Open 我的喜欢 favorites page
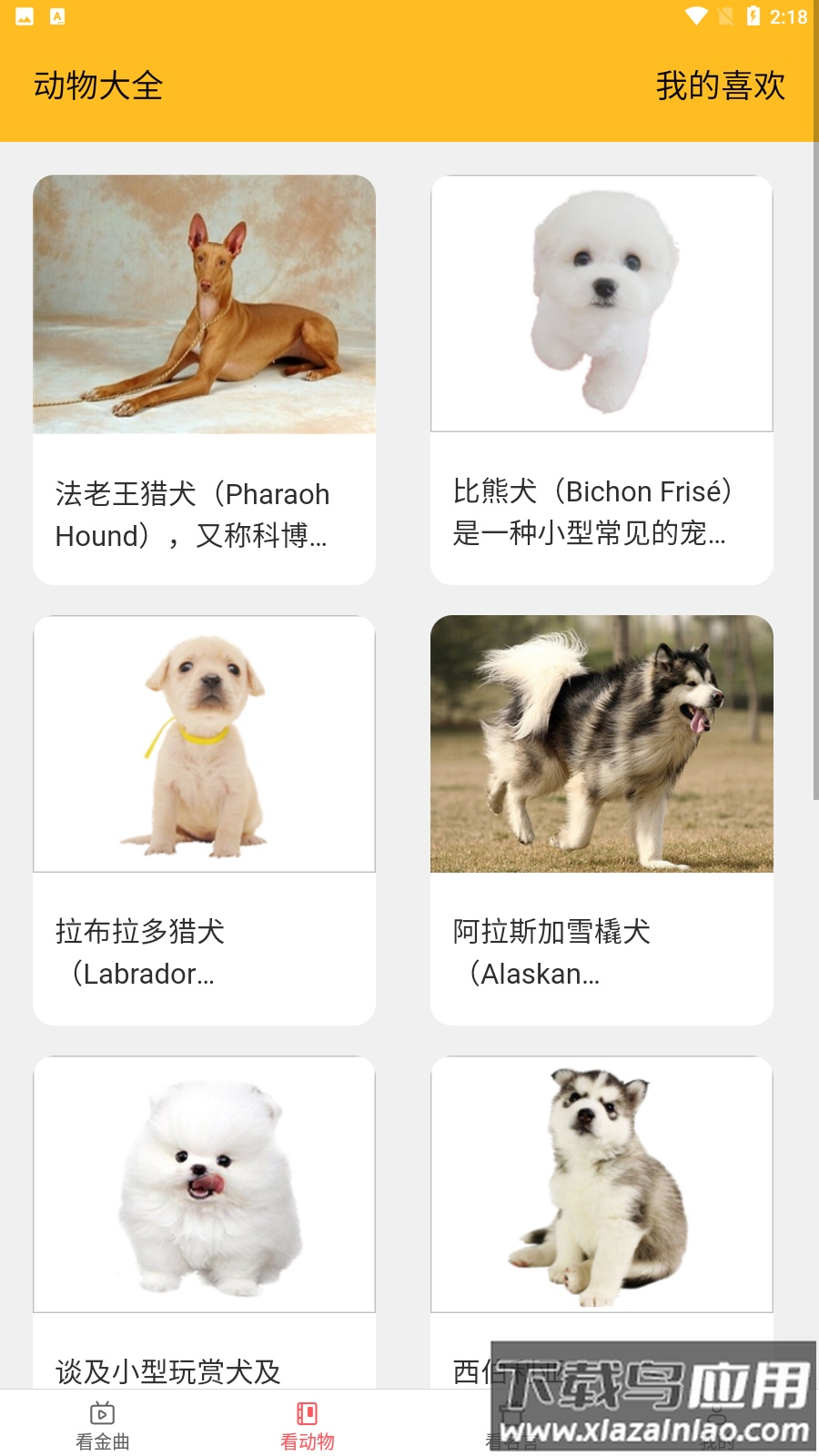 pos(720,86)
